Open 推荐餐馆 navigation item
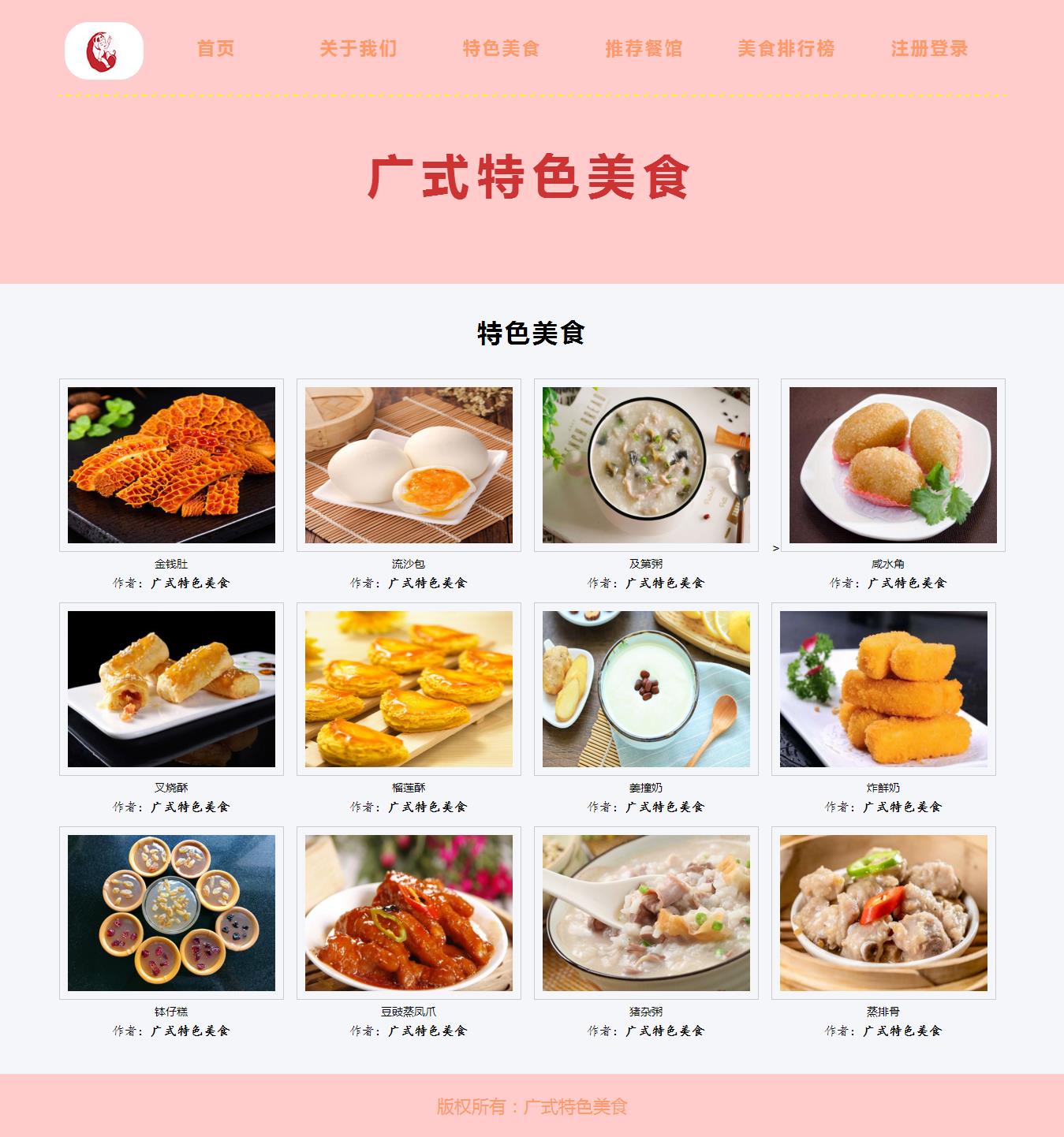The image size is (1064, 1137). [x=644, y=49]
